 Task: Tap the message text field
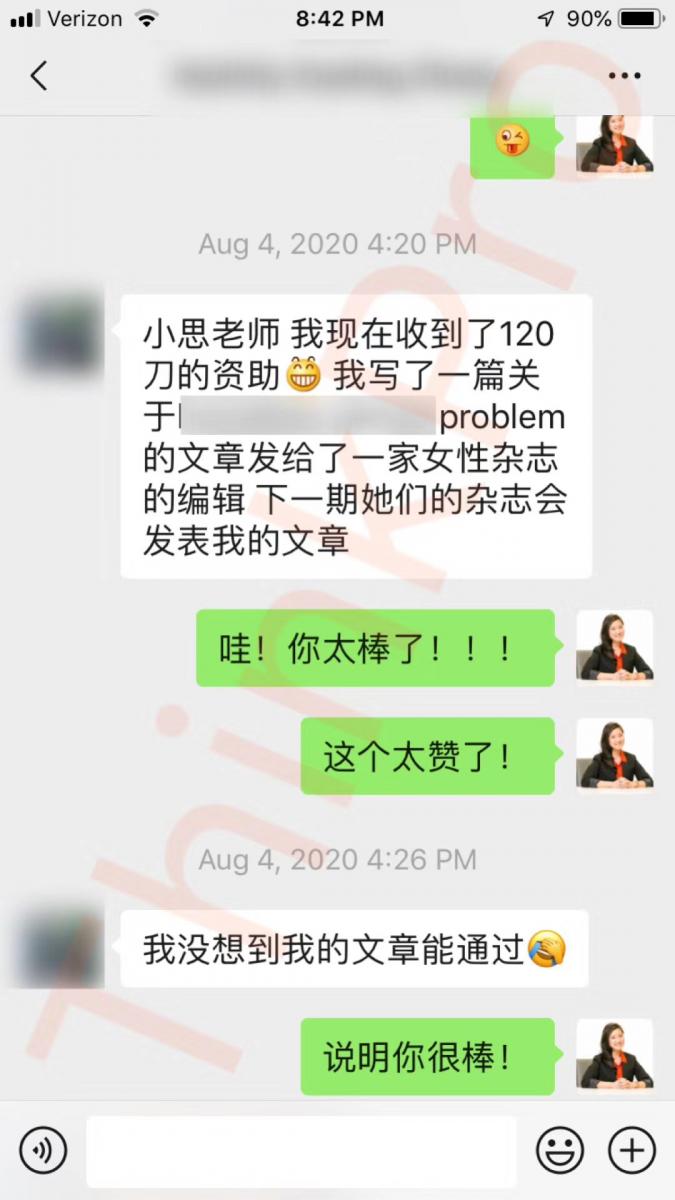point(300,1151)
